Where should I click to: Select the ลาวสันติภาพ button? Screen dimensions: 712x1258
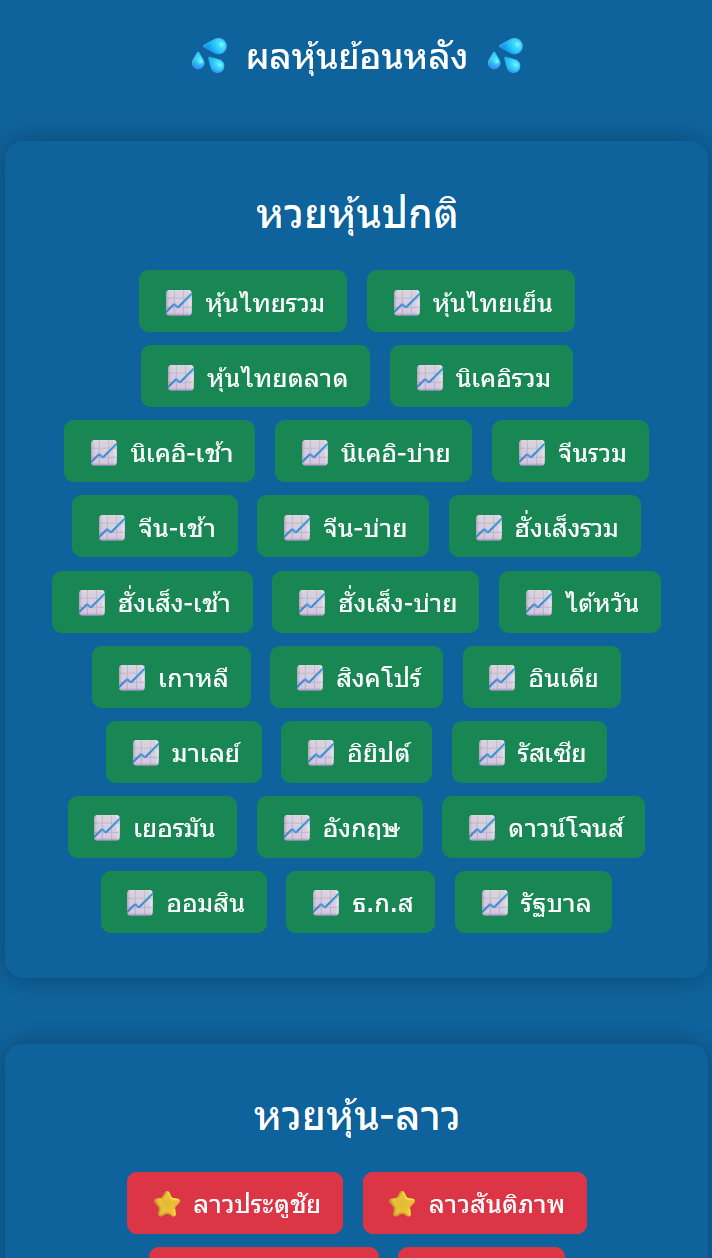point(475,1203)
